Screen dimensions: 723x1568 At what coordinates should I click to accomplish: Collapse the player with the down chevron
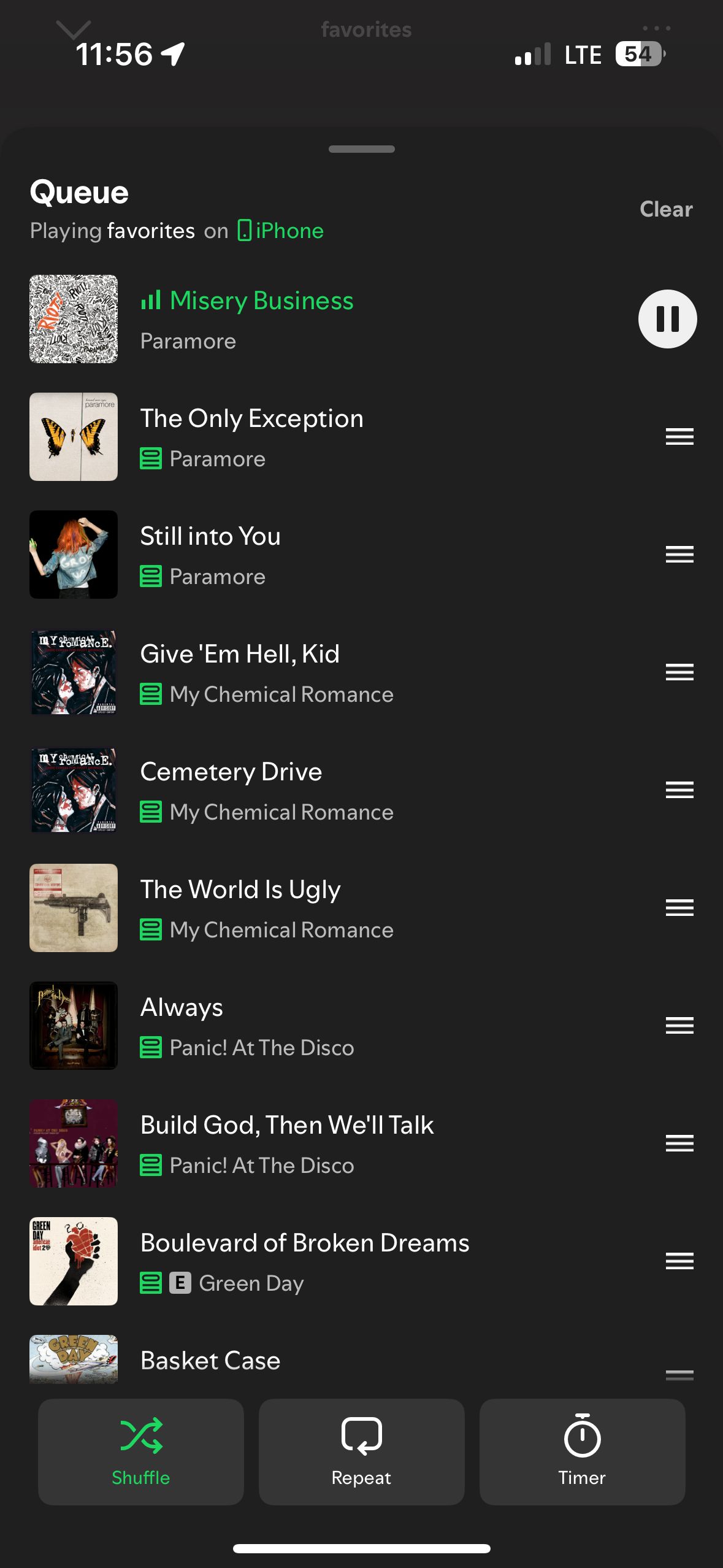pos(73,28)
